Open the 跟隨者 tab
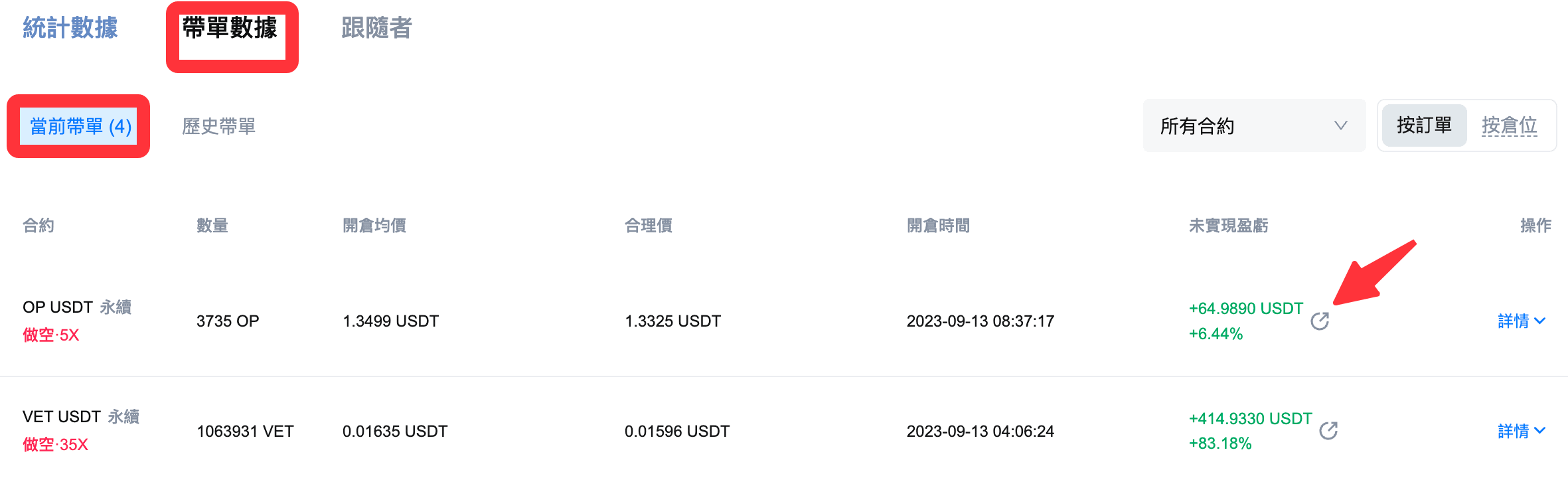 coord(376,29)
